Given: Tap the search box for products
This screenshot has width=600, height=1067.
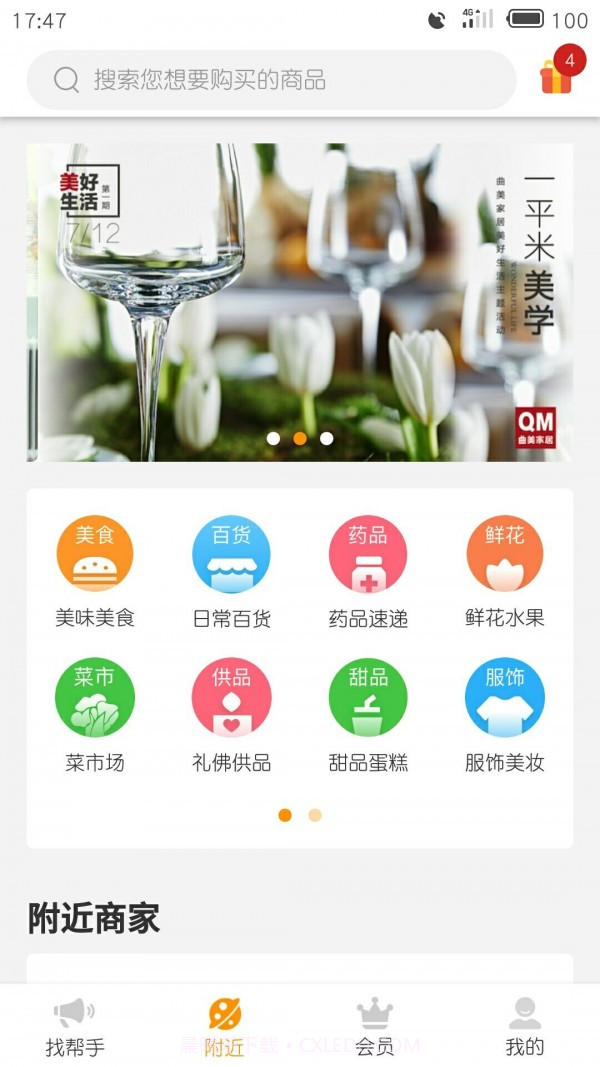Looking at the screenshot, I should [x=270, y=80].
